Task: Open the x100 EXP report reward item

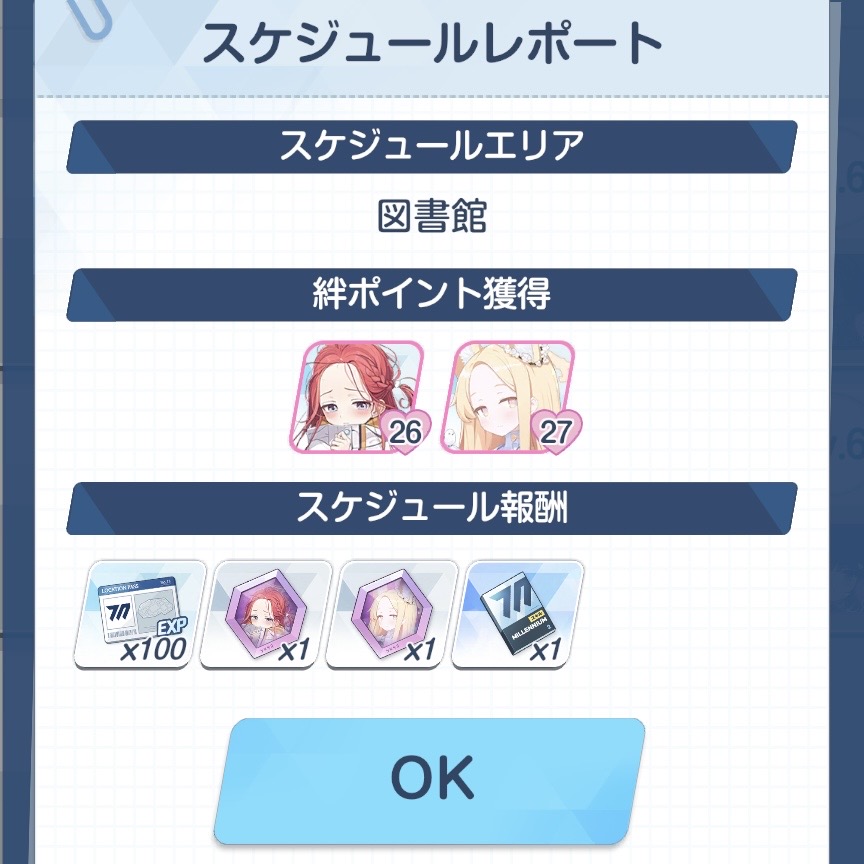Action: pos(139,614)
